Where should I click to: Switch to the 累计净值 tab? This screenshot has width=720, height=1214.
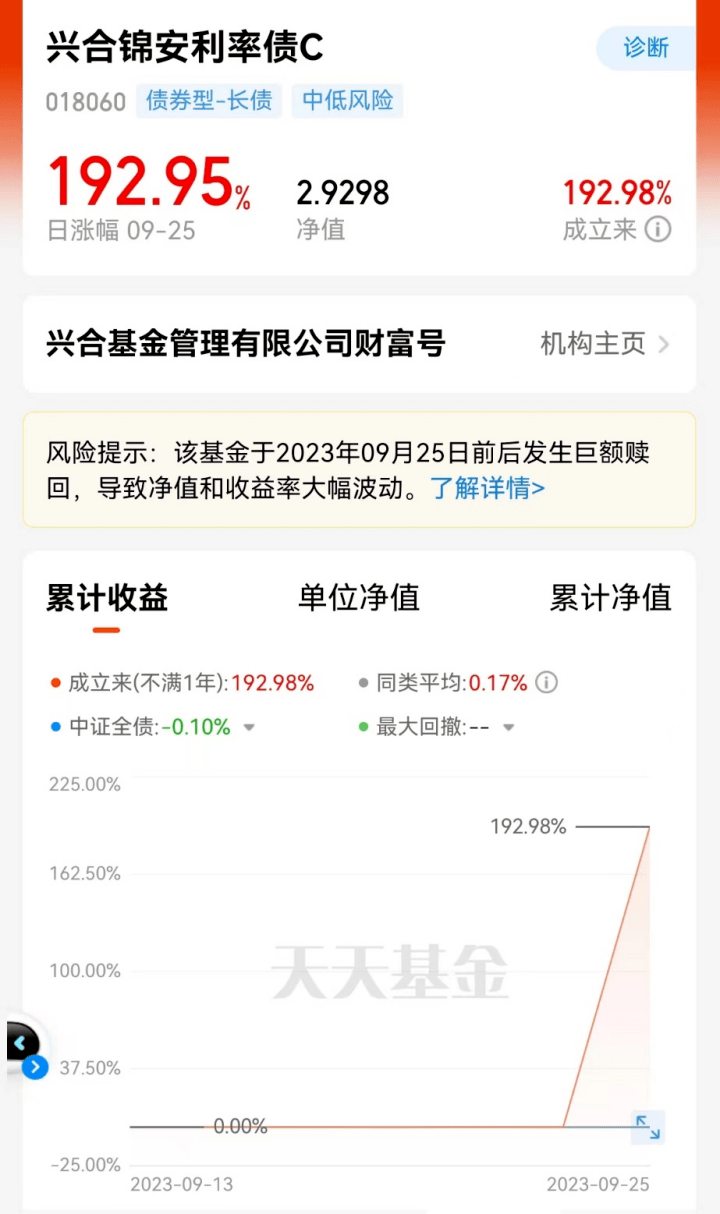coord(610,598)
